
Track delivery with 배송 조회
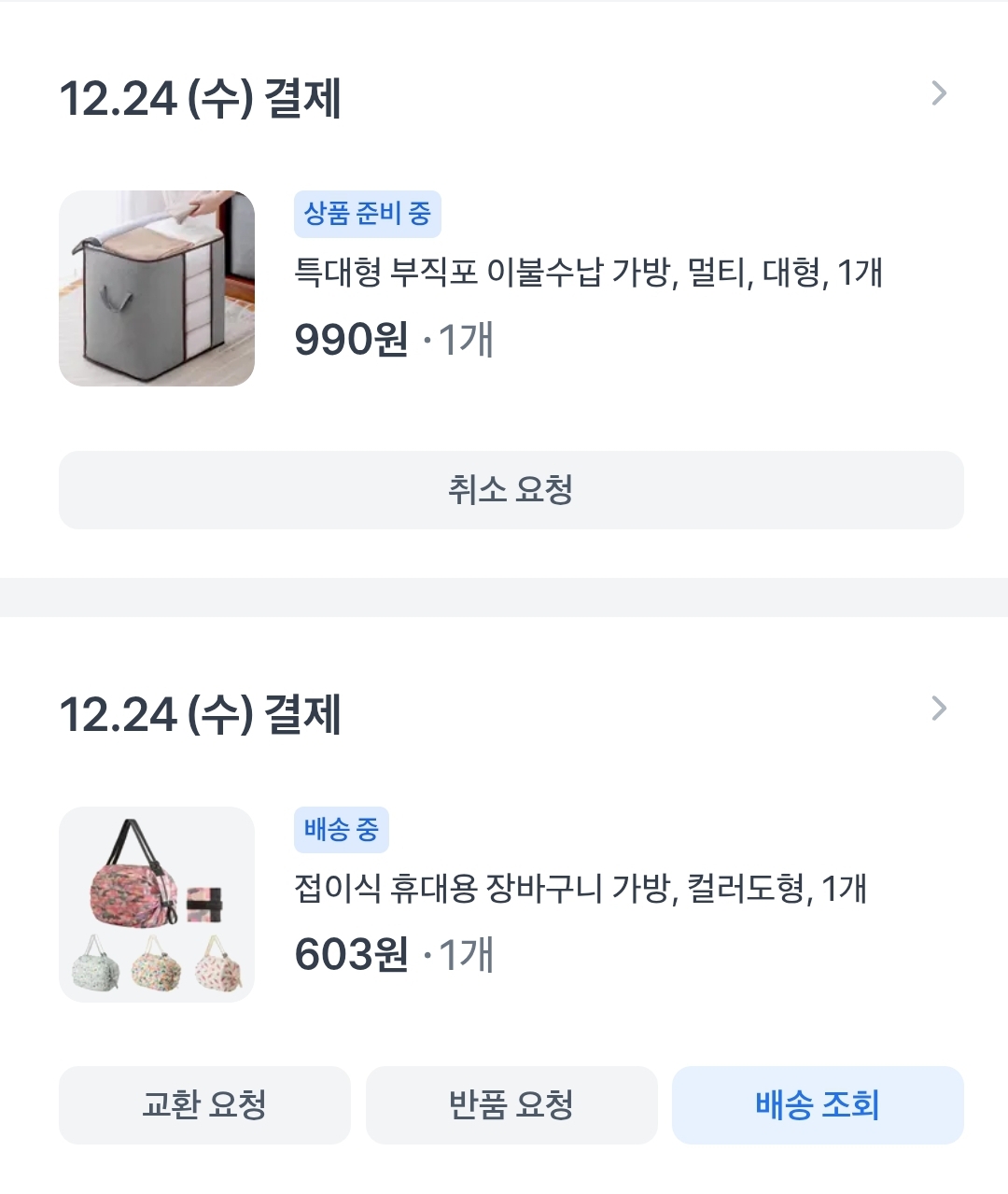818,1105
